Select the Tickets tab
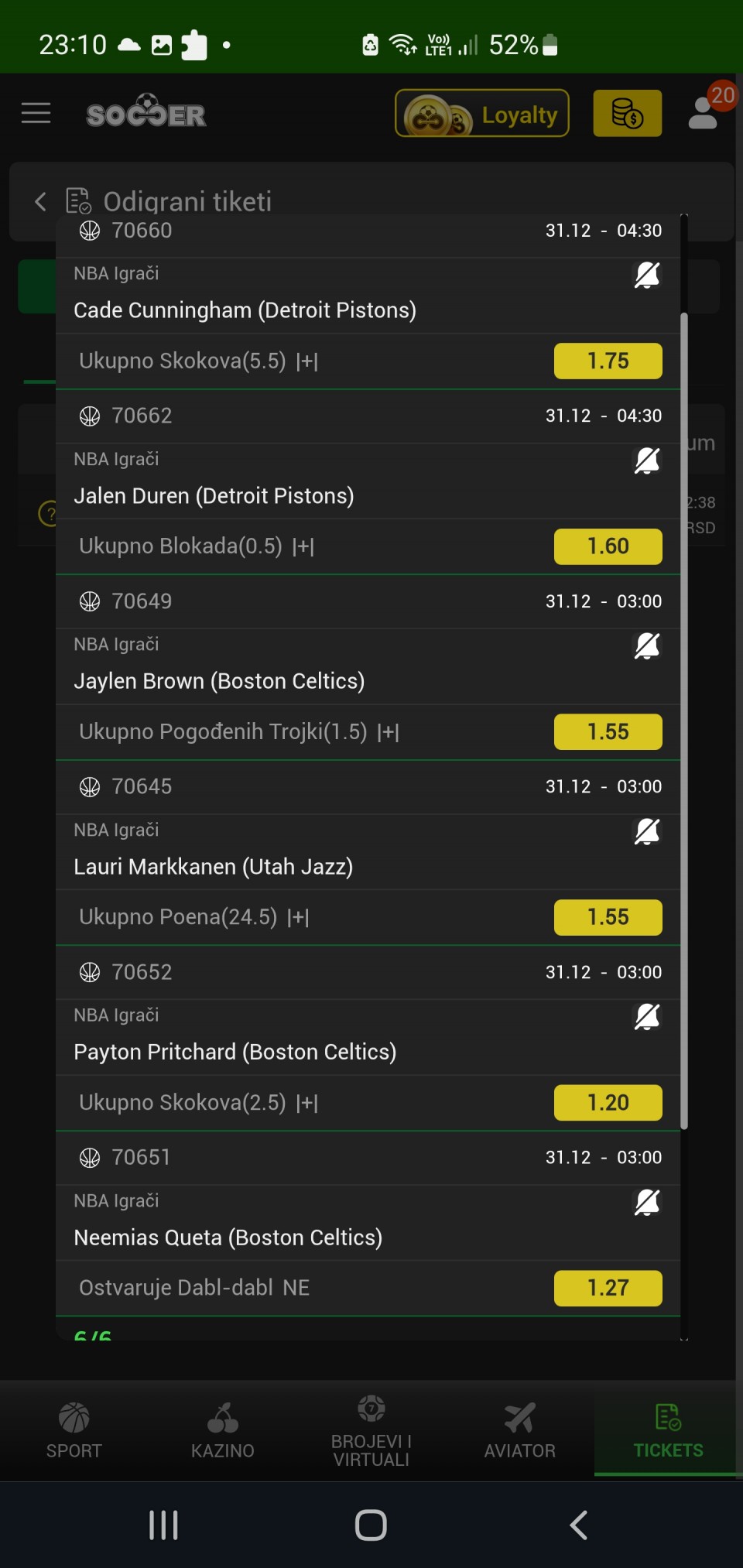The height and width of the screenshot is (1568, 743). pos(668,1430)
